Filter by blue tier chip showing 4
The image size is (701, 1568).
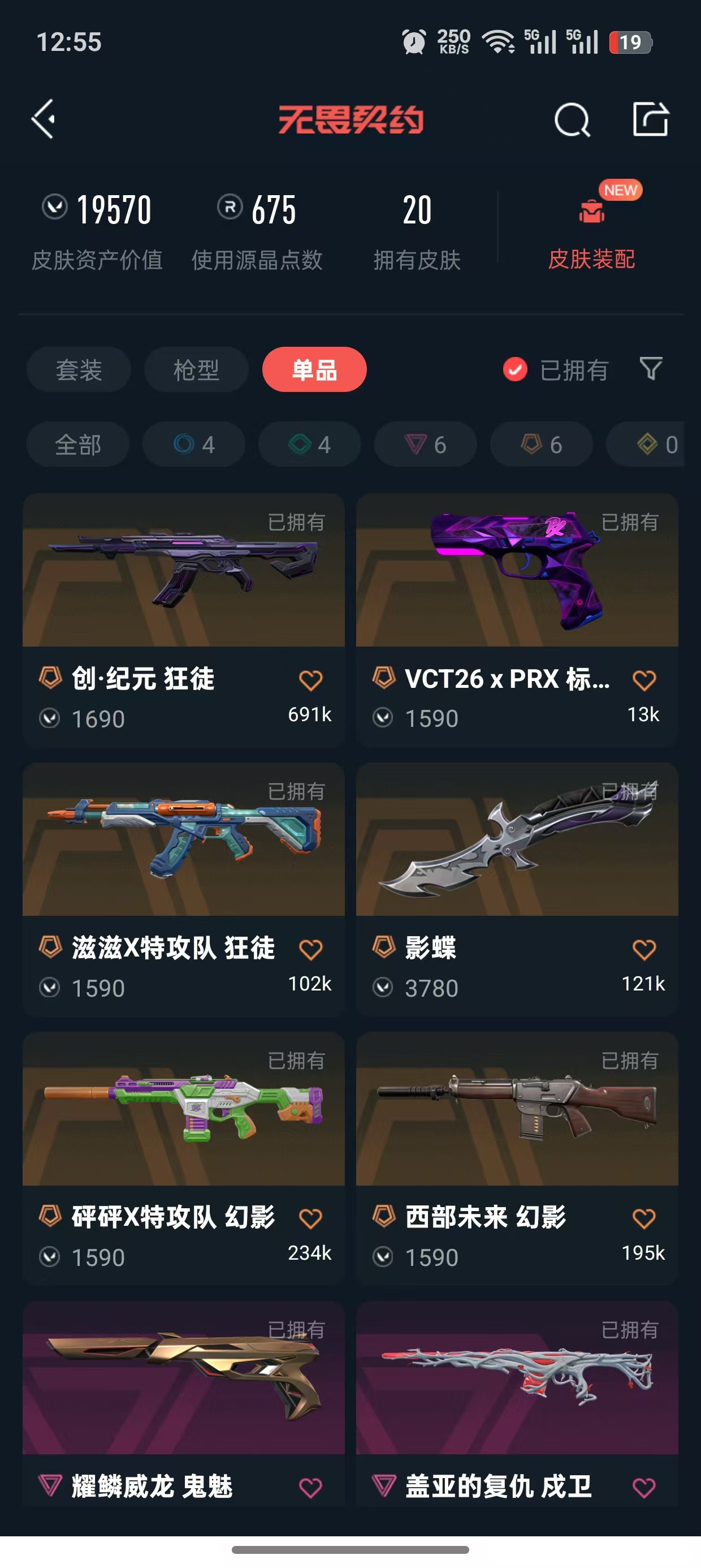point(193,445)
